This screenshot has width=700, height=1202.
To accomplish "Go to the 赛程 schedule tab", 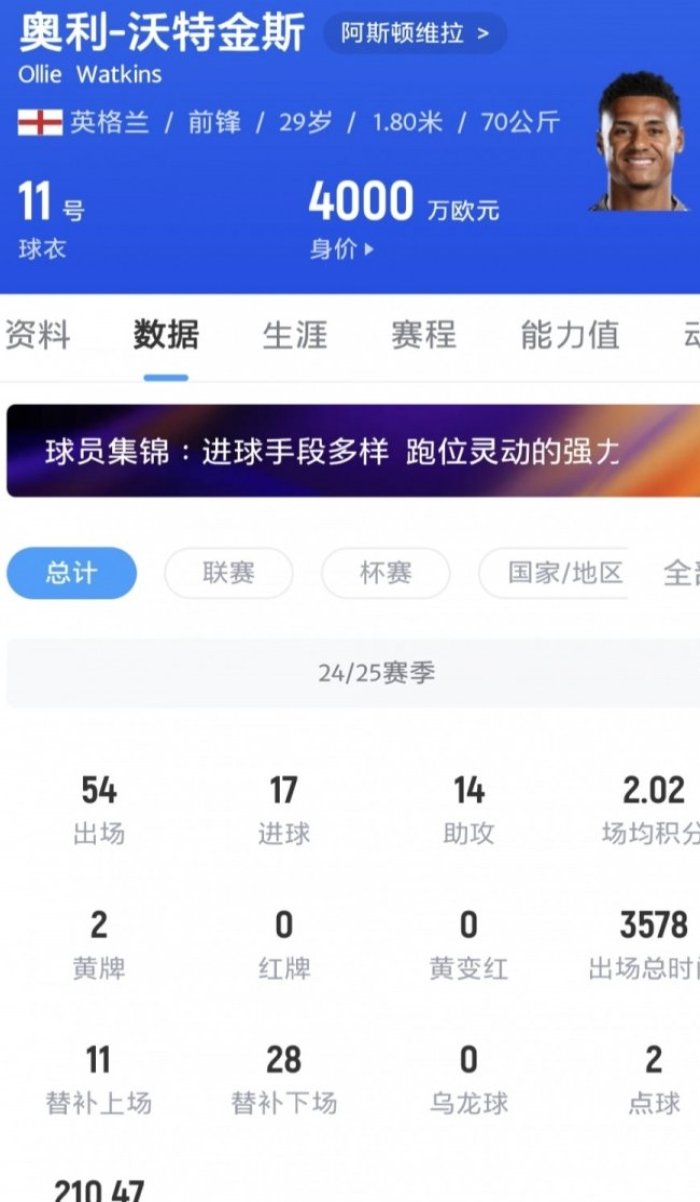I will (x=424, y=335).
